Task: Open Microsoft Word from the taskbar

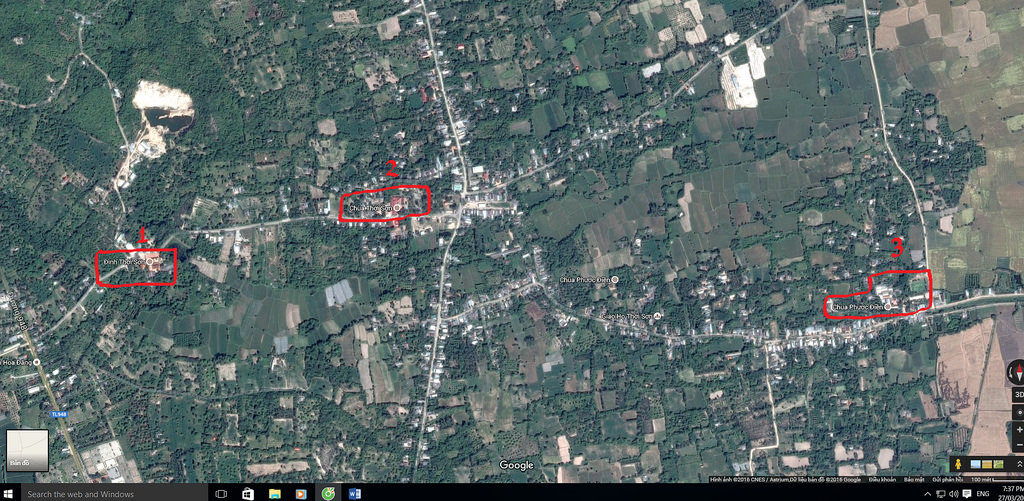Action: 355,493
